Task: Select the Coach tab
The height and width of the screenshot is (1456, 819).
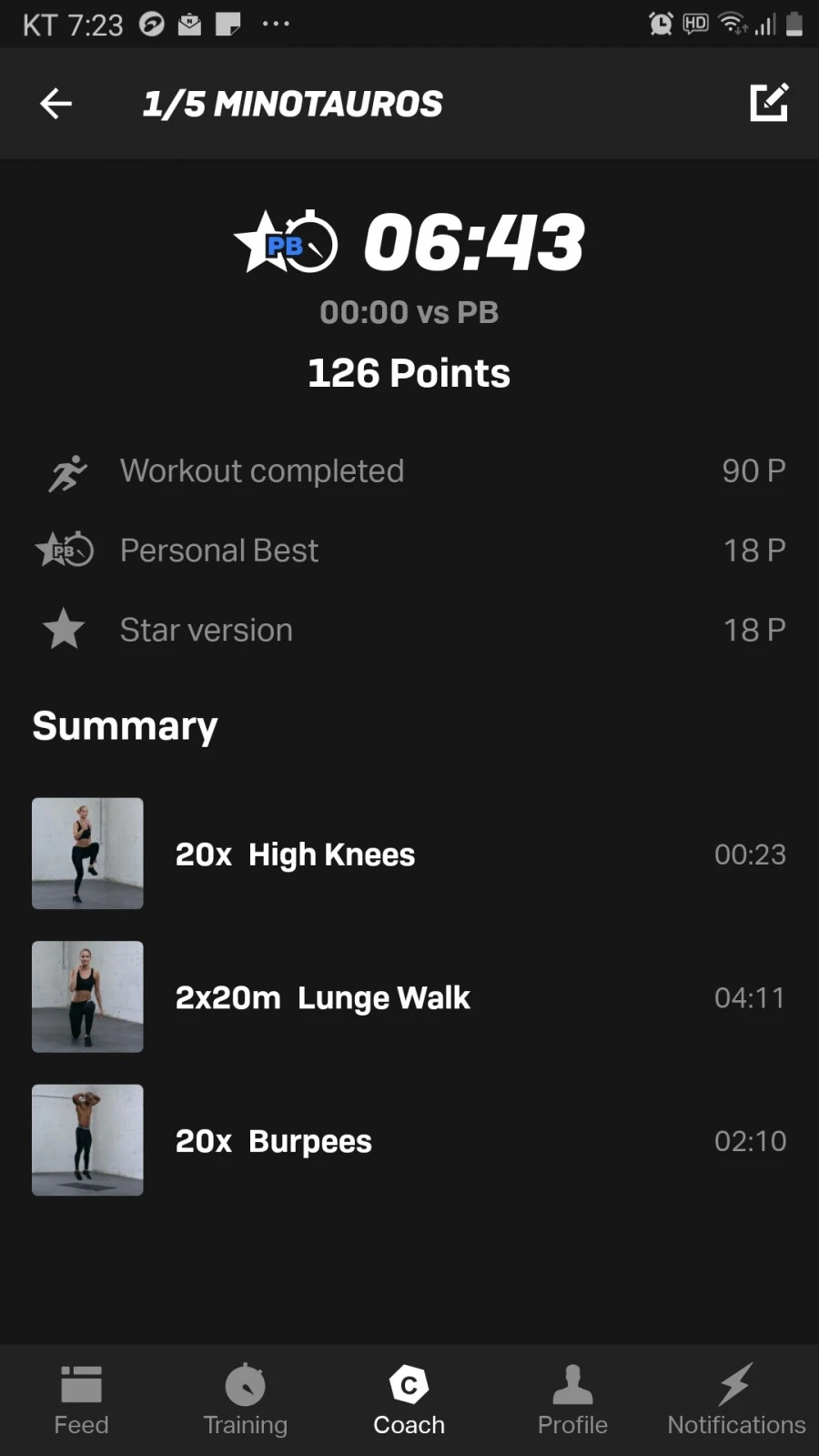Action: tap(409, 1400)
